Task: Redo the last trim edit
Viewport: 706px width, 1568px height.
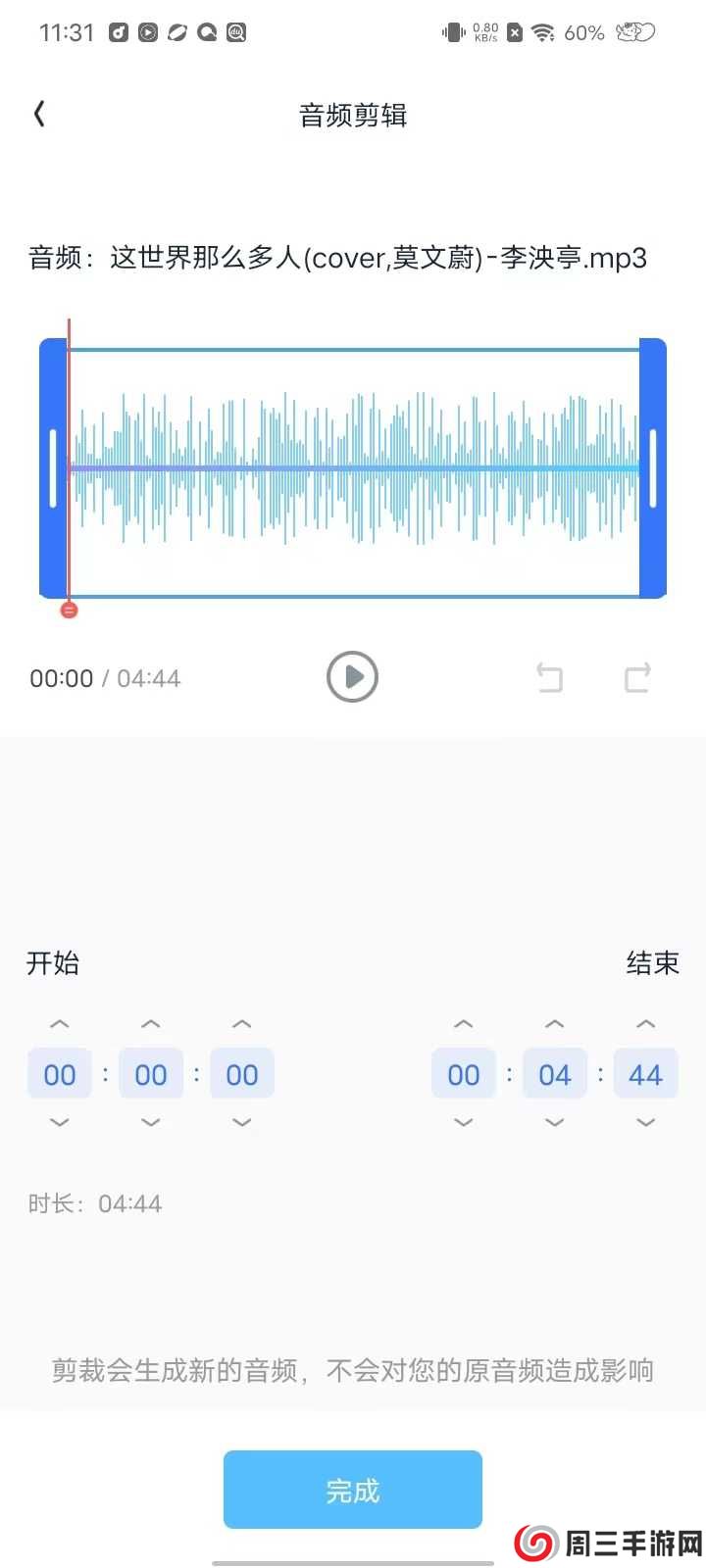Action: [637, 677]
